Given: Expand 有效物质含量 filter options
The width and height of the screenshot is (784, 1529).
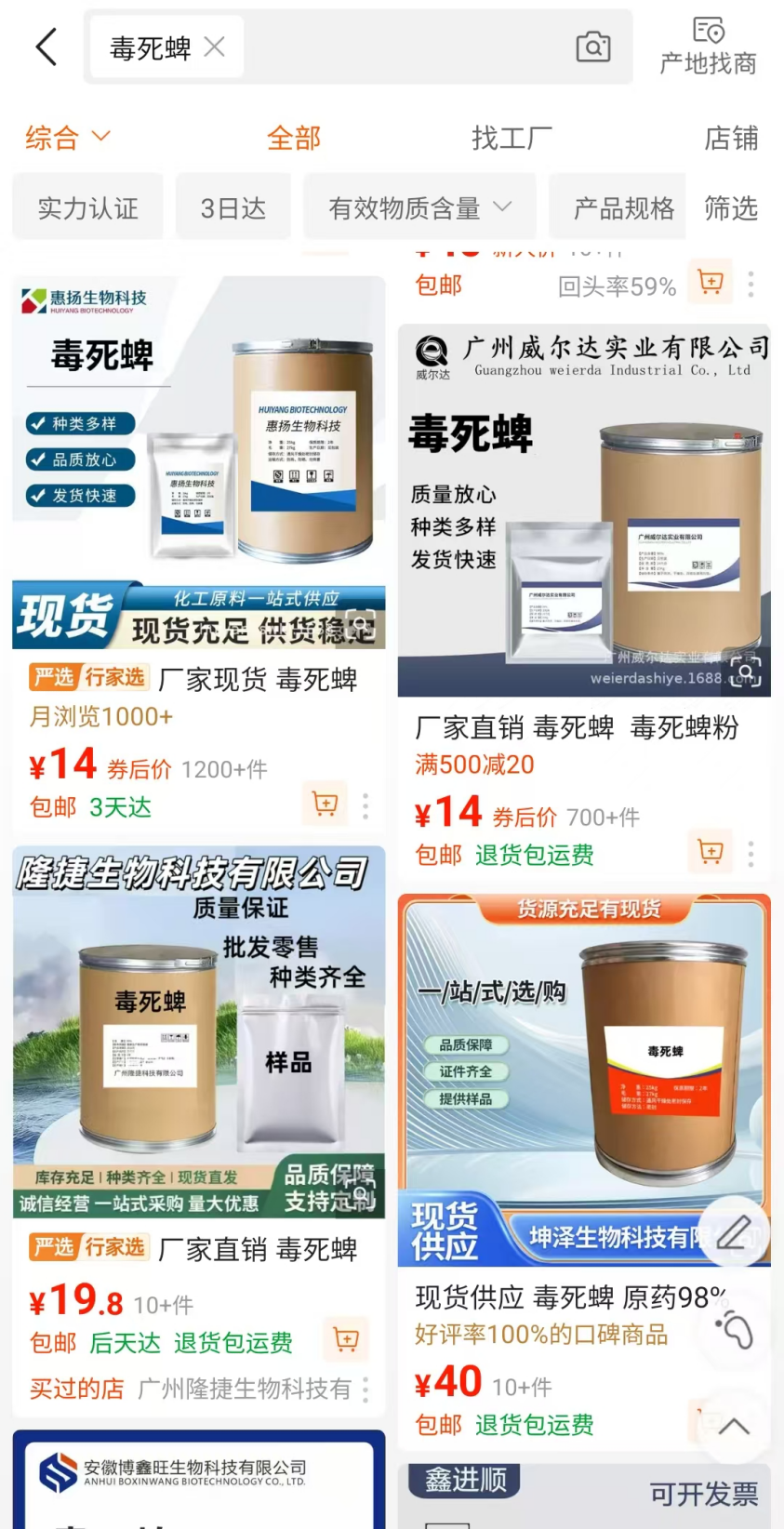Looking at the screenshot, I should pyautogui.click(x=419, y=208).
